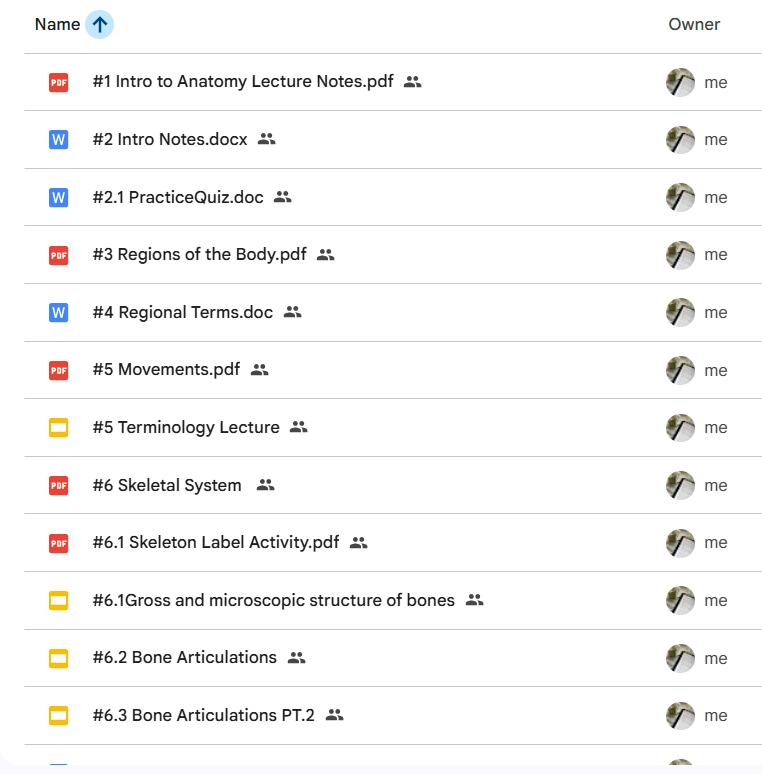
Task: Open #6.3 Bone Articulations PT.2
Action: pyautogui.click(x=203, y=715)
